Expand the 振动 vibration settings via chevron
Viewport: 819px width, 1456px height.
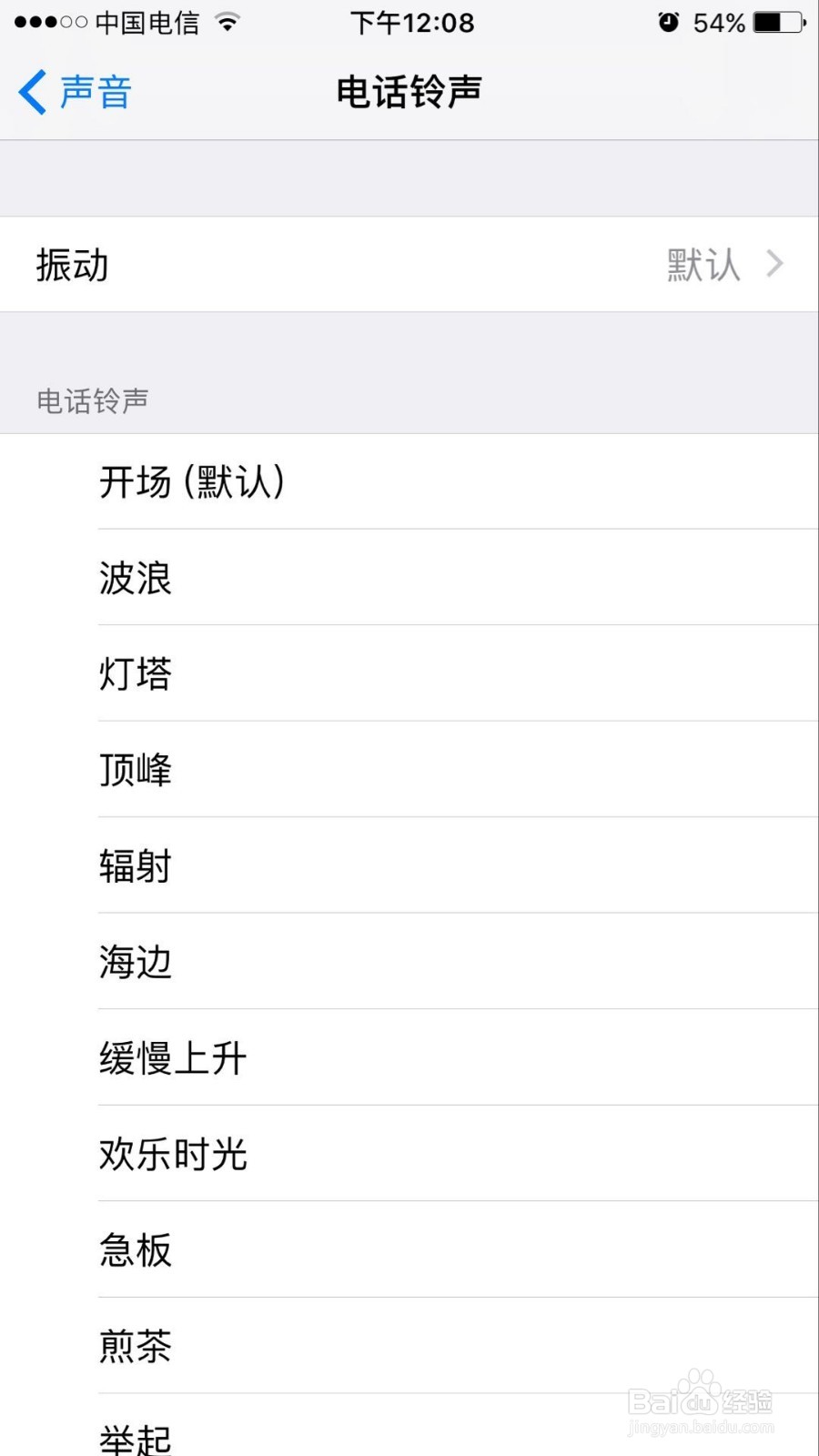tap(774, 264)
